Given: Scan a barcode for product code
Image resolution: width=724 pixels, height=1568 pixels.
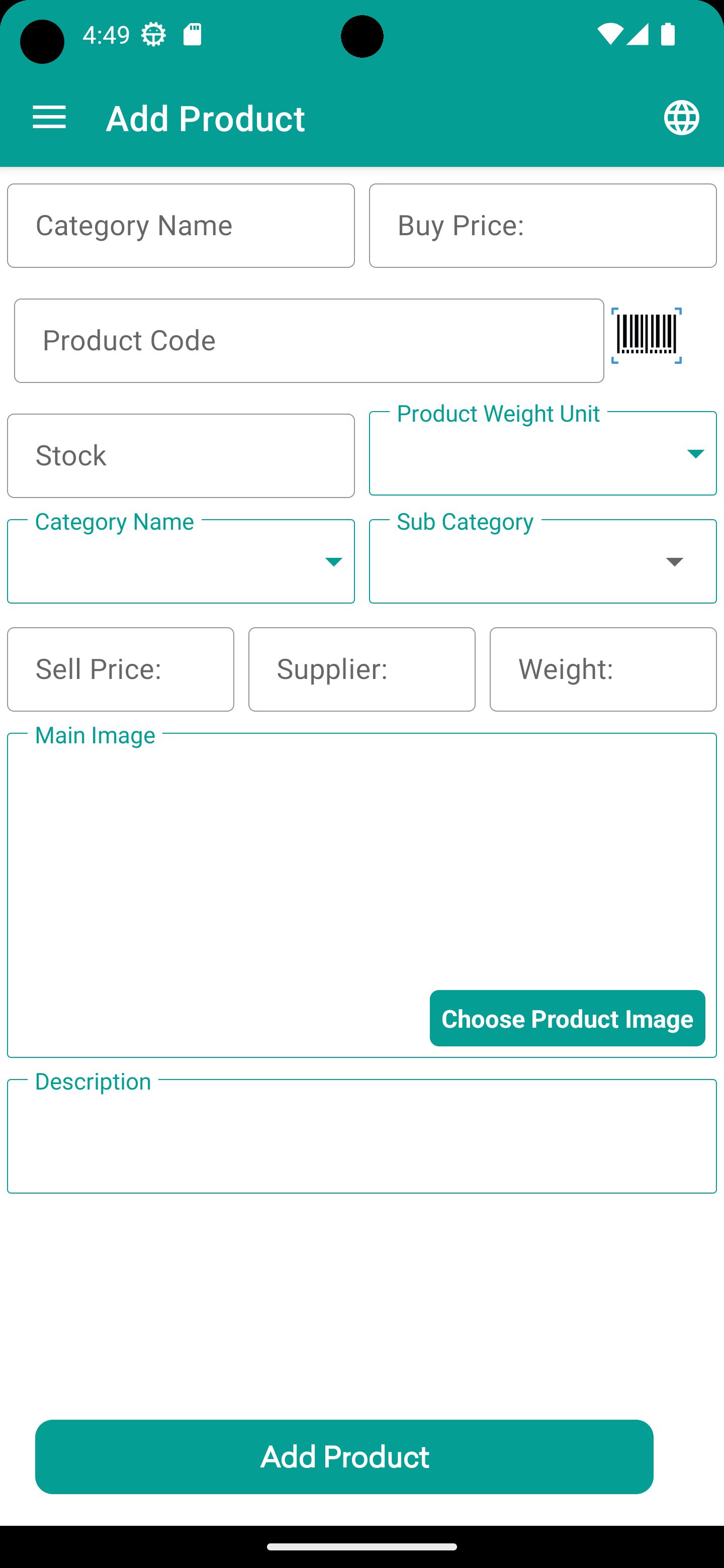Looking at the screenshot, I should (x=646, y=335).
